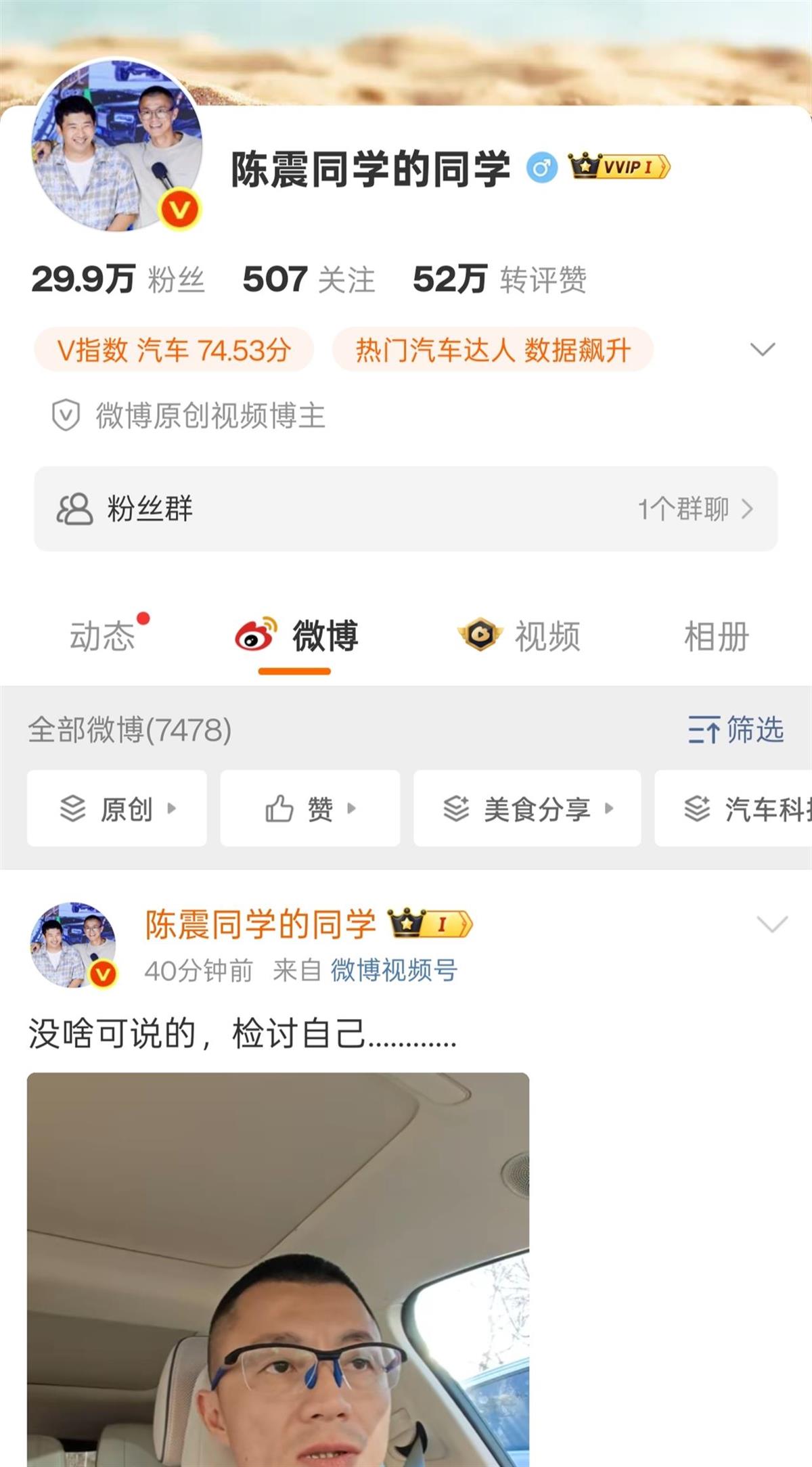The image size is (812, 1467).
Task: Expand the post's options chevron
Action: pos(771,924)
